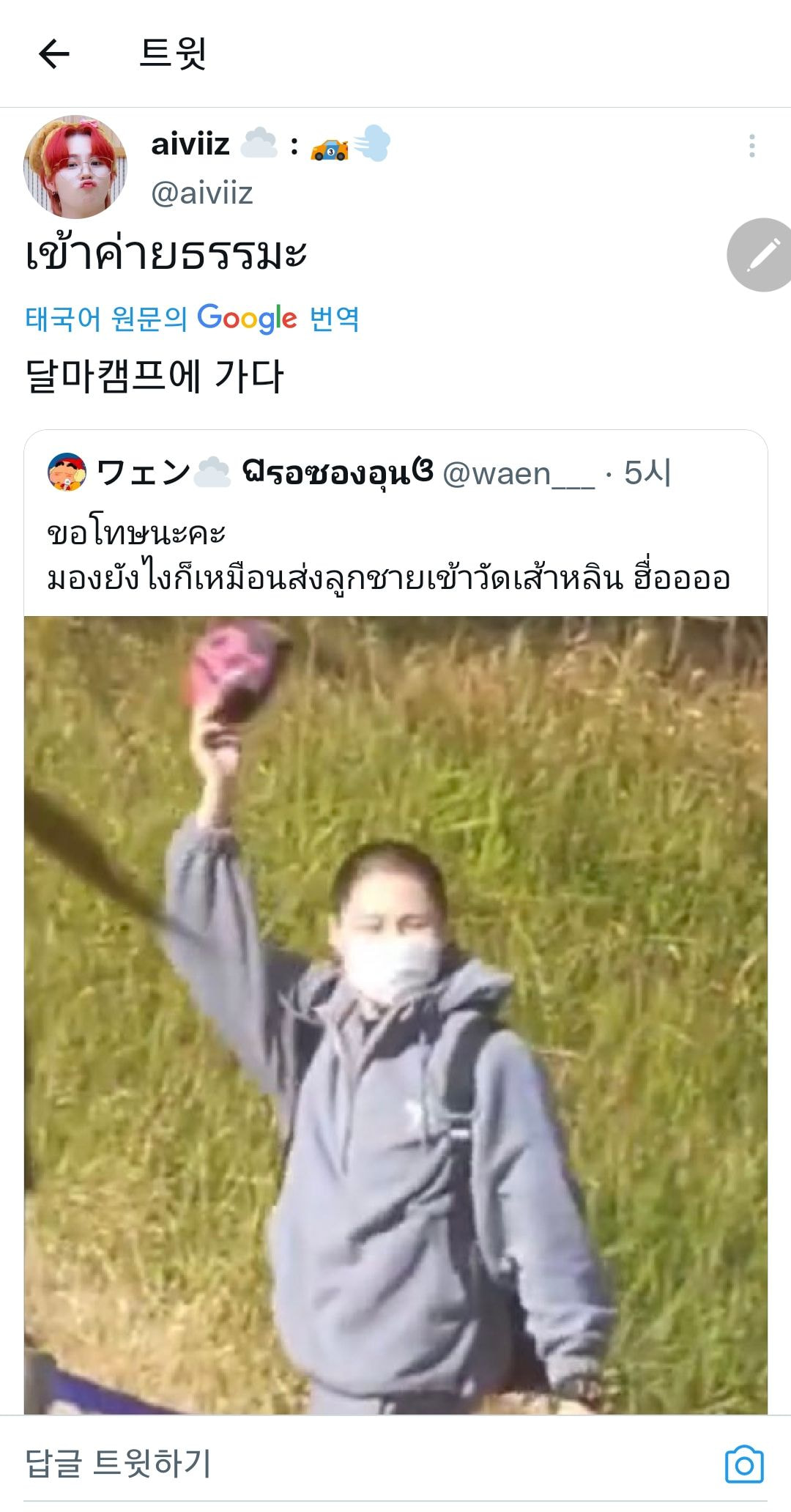Go back using the arrow icon

(x=54, y=53)
